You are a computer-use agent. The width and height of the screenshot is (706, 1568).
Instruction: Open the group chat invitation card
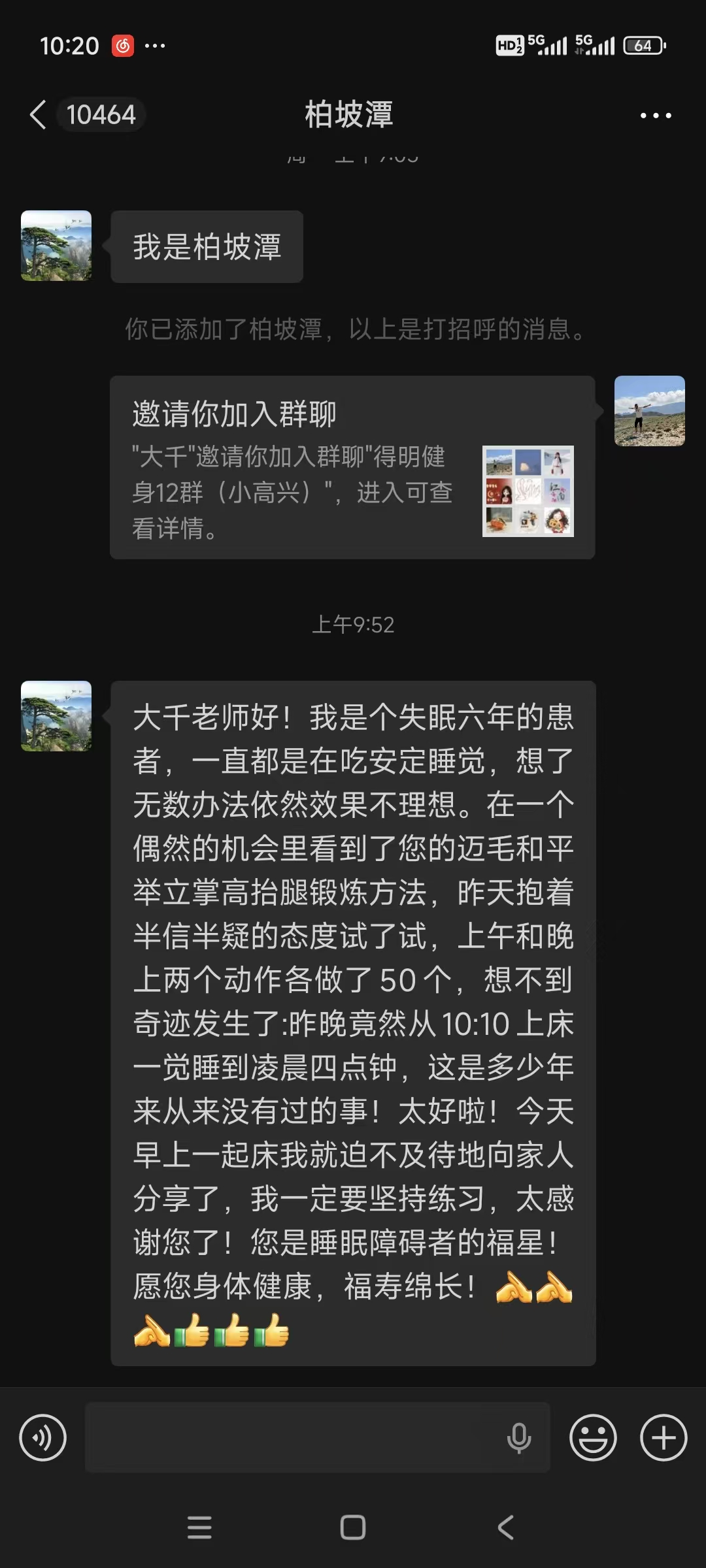click(352, 467)
